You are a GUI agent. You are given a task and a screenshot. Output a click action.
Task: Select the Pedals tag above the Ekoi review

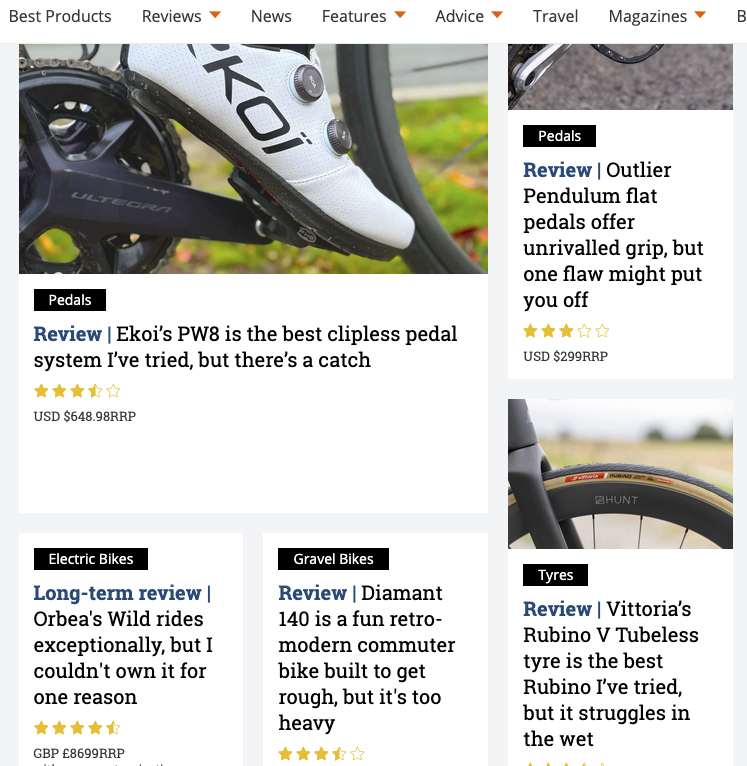70,300
